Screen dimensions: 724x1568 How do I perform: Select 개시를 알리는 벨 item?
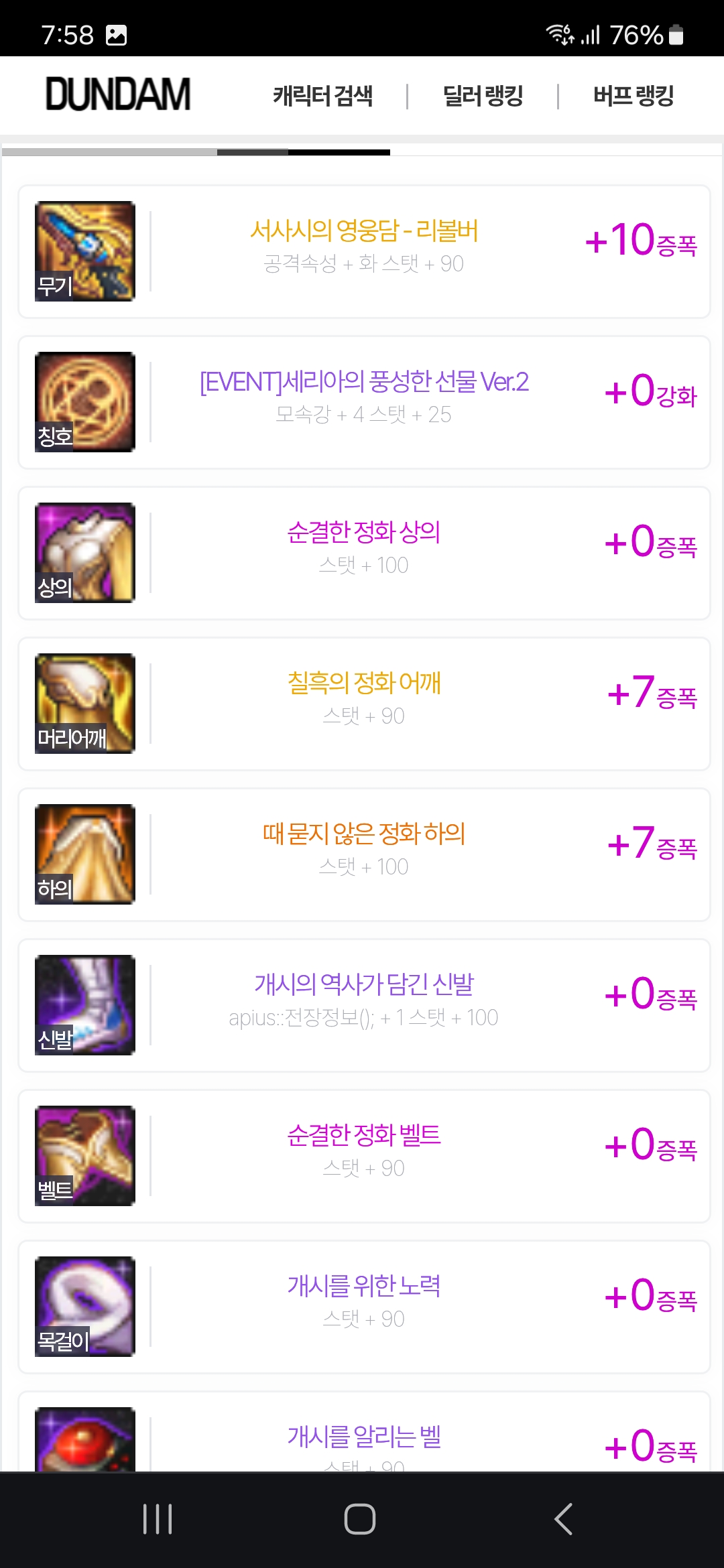364,1437
